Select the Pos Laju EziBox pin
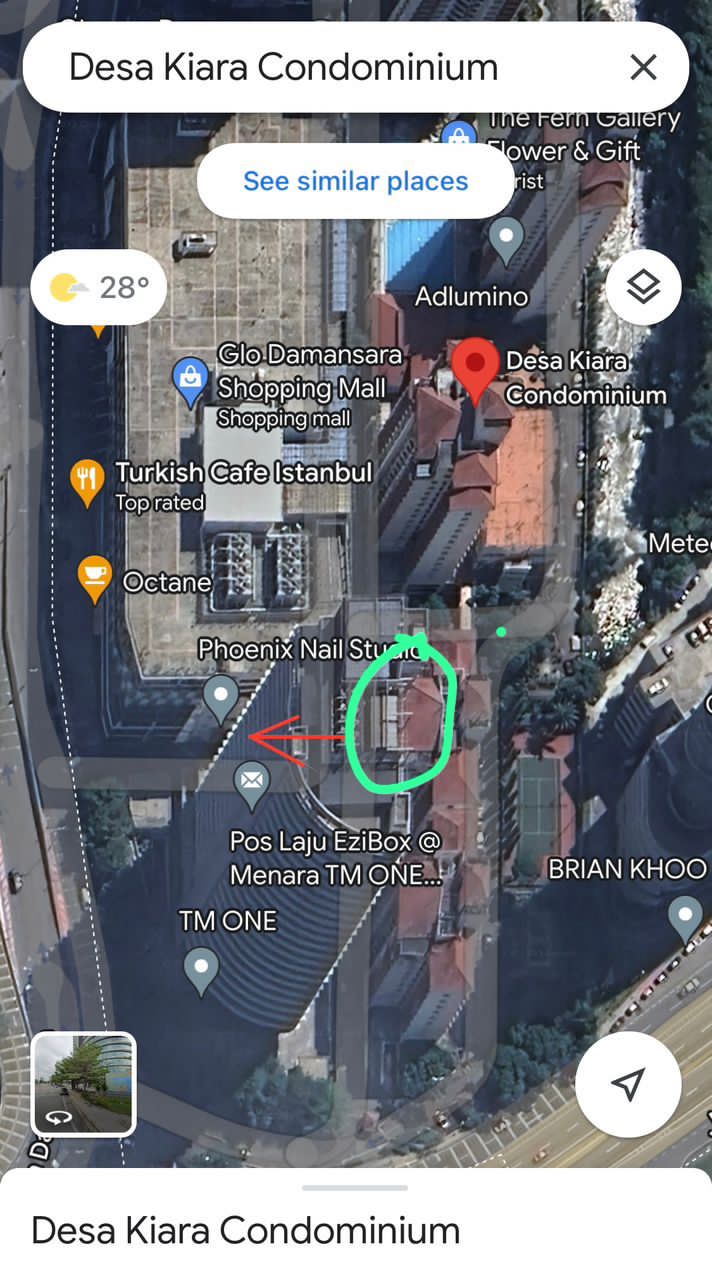 pyautogui.click(x=251, y=782)
